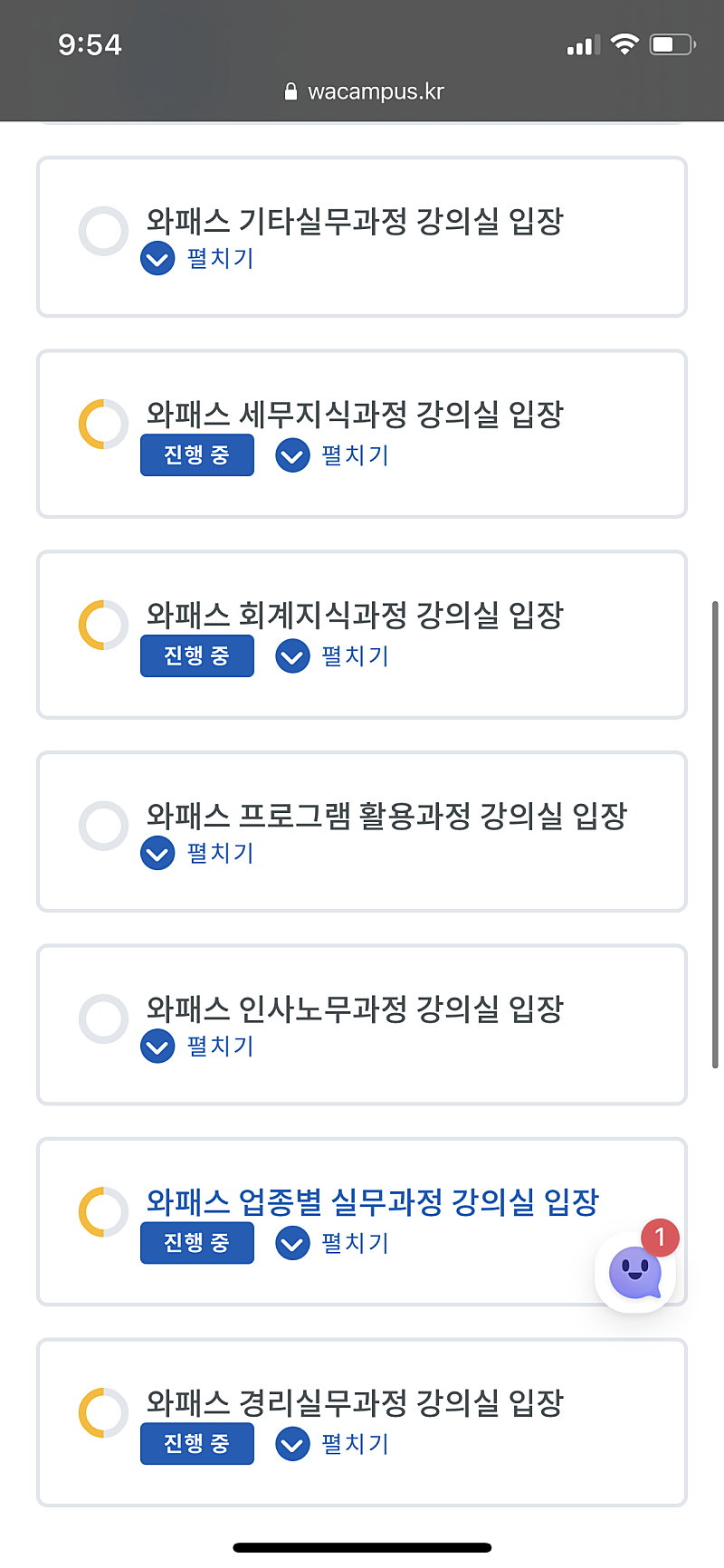
Task: Open the chat assistant bubble
Action: click(635, 1272)
